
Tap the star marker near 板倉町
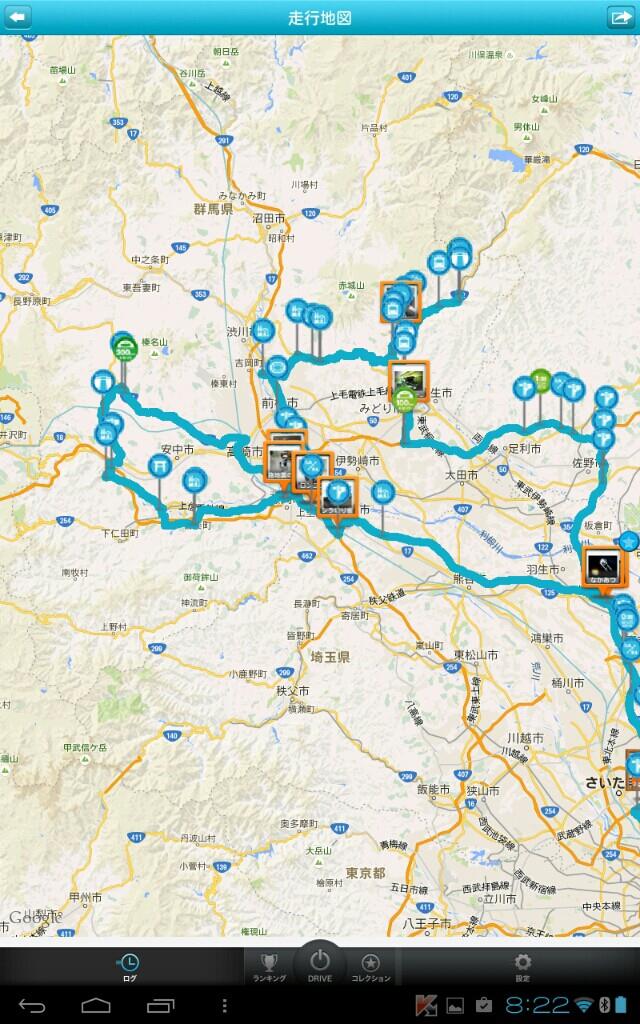(x=628, y=541)
